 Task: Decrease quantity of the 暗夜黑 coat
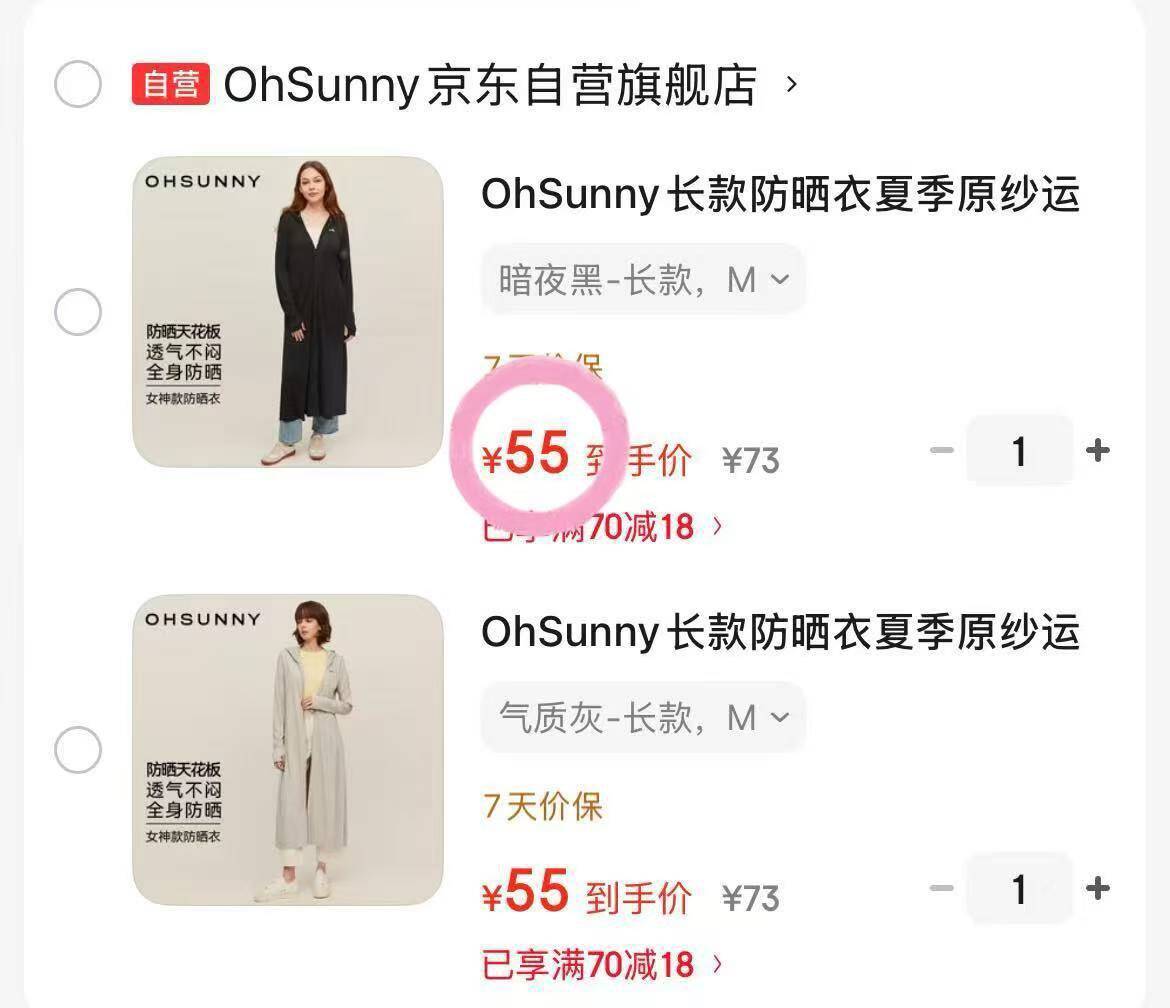(942, 450)
